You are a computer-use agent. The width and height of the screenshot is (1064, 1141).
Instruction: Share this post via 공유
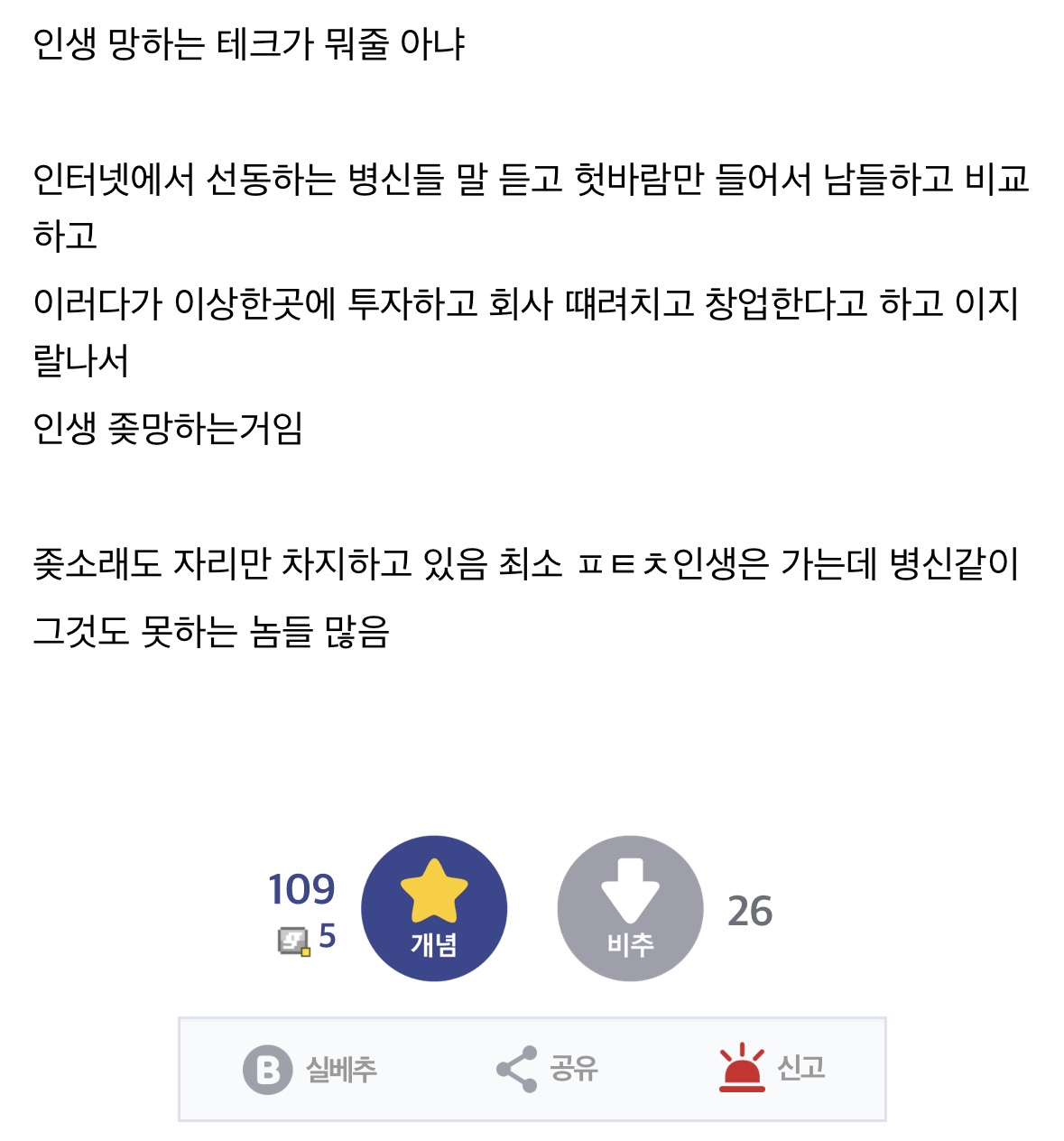click(547, 1070)
